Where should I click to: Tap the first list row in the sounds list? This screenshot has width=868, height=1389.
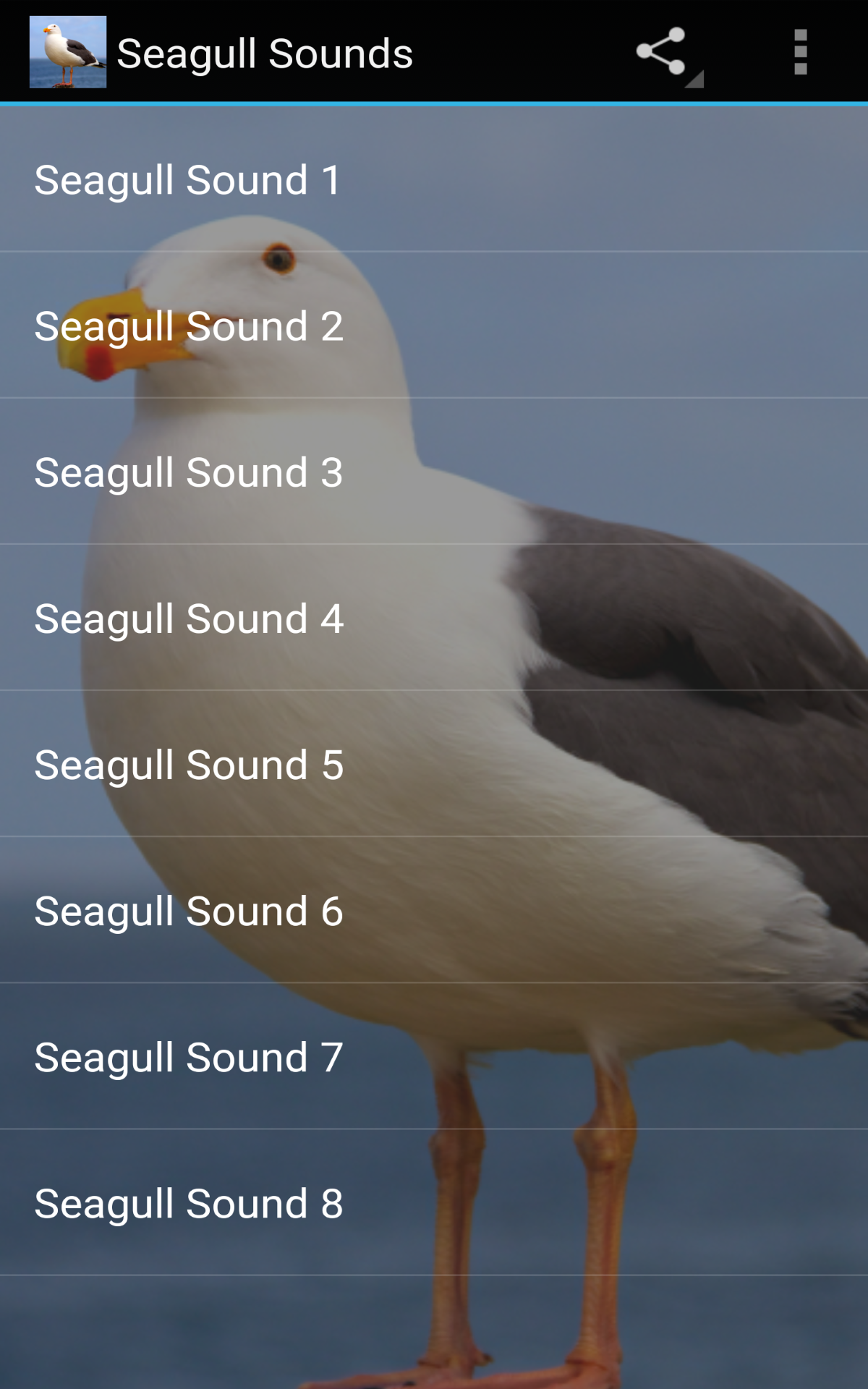pos(434,181)
